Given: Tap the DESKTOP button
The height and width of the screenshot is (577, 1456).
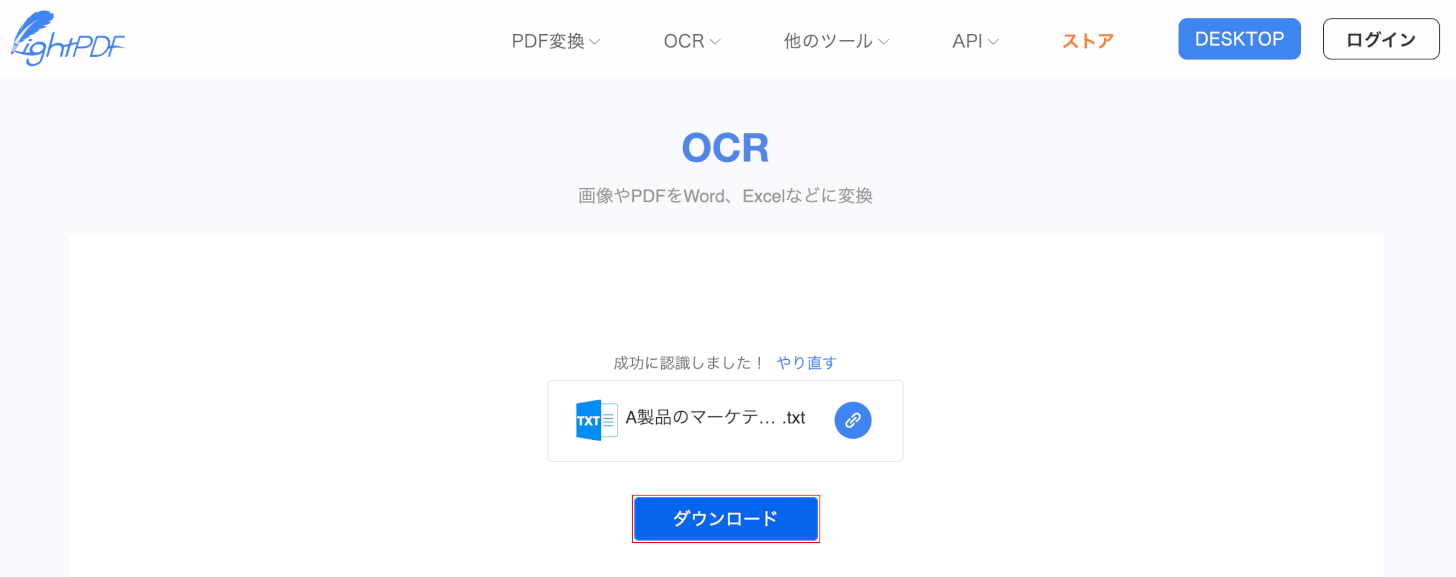Looking at the screenshot, I should tap(1239, 39).
